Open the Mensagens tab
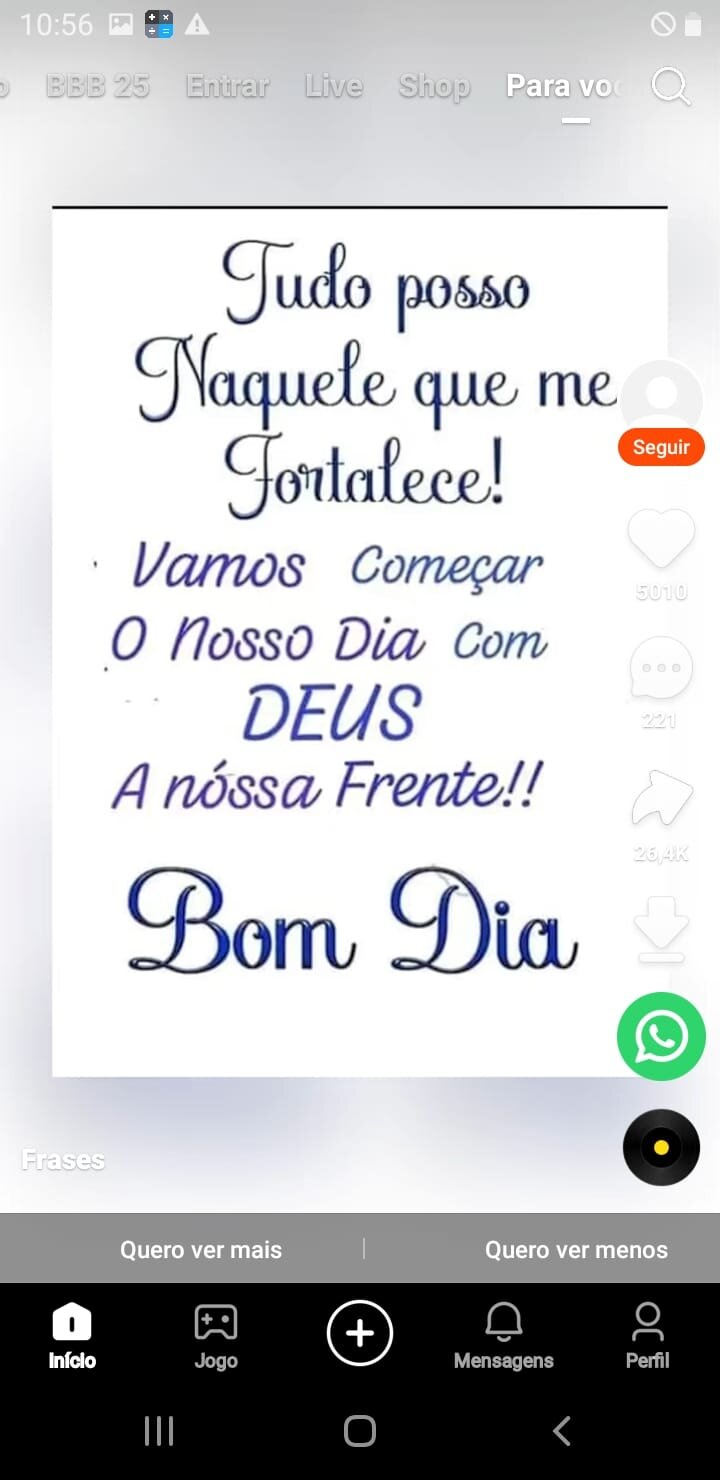This screenshot has width=720, height=1480. pos(503,1335)
